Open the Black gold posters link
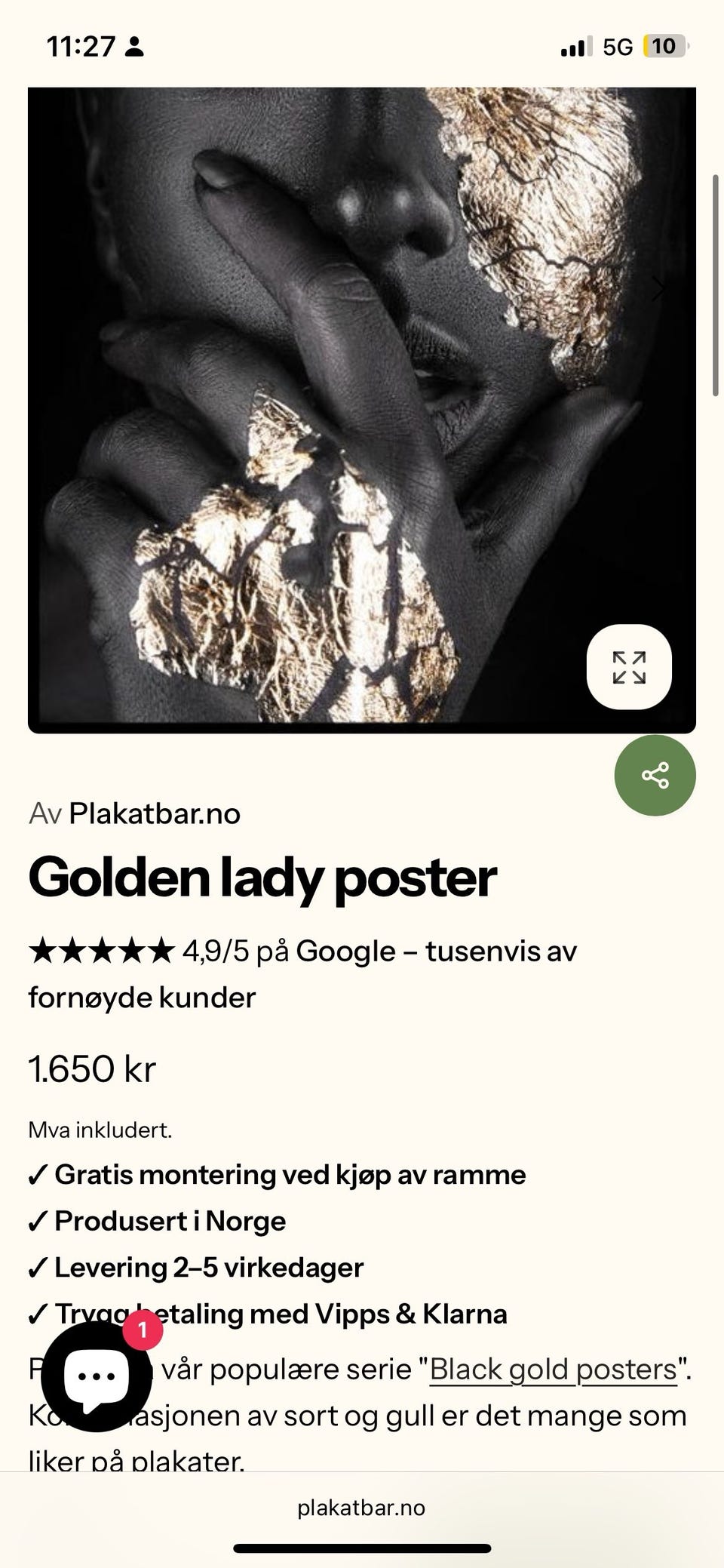724x1568 pixels. click(x=550, y=1370)
